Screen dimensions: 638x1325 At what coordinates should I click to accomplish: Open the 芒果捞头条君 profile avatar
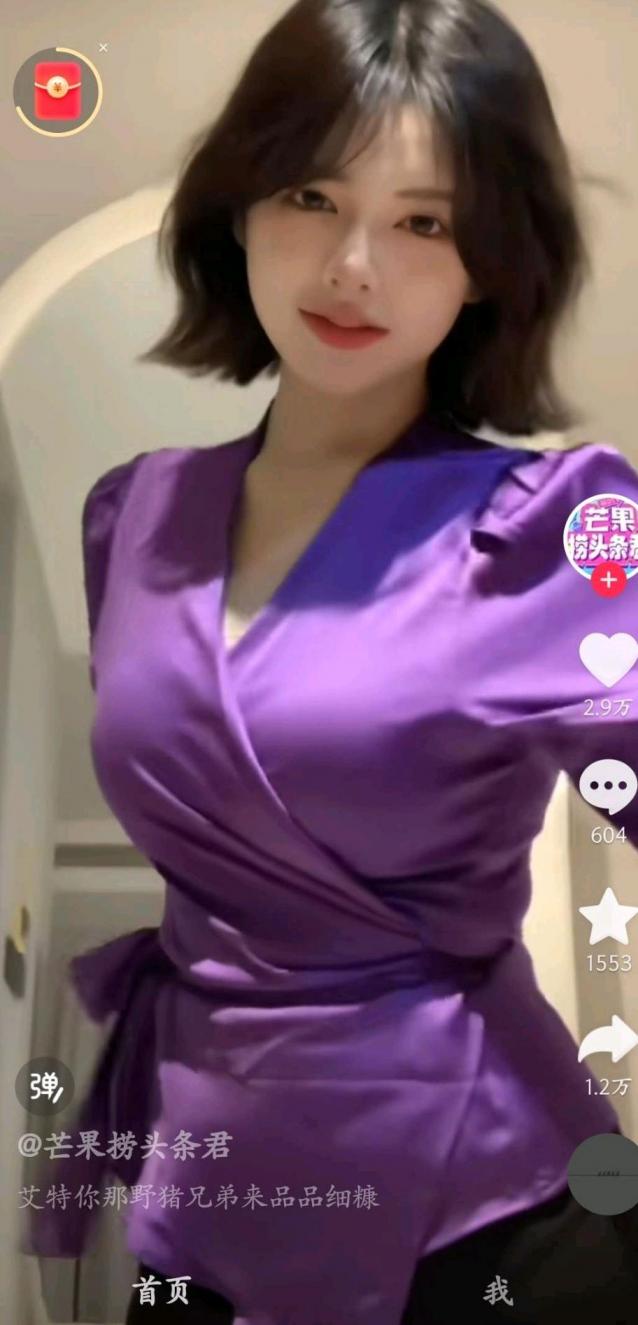602,538
